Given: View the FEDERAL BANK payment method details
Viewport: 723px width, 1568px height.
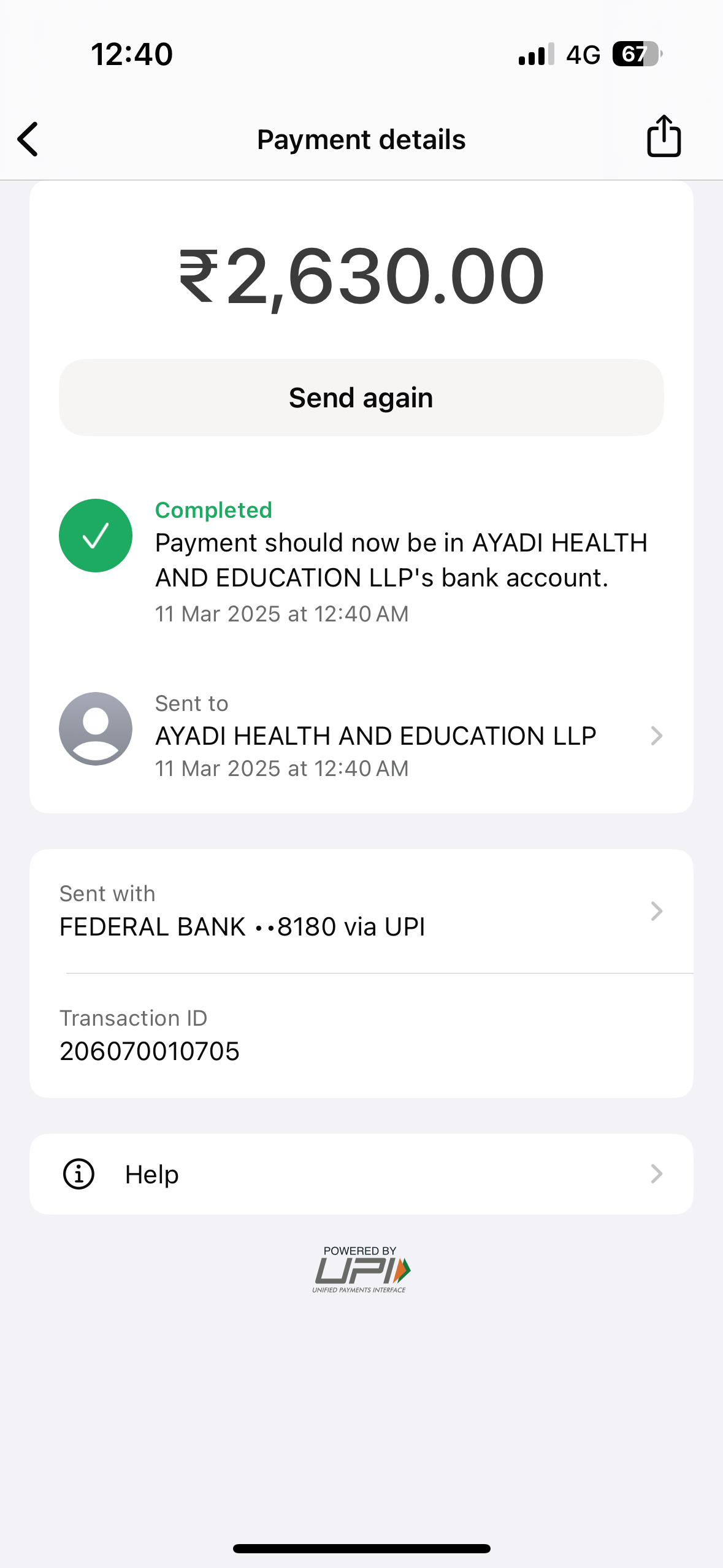Looking at the screenshot, I should [x=361, y=911].
